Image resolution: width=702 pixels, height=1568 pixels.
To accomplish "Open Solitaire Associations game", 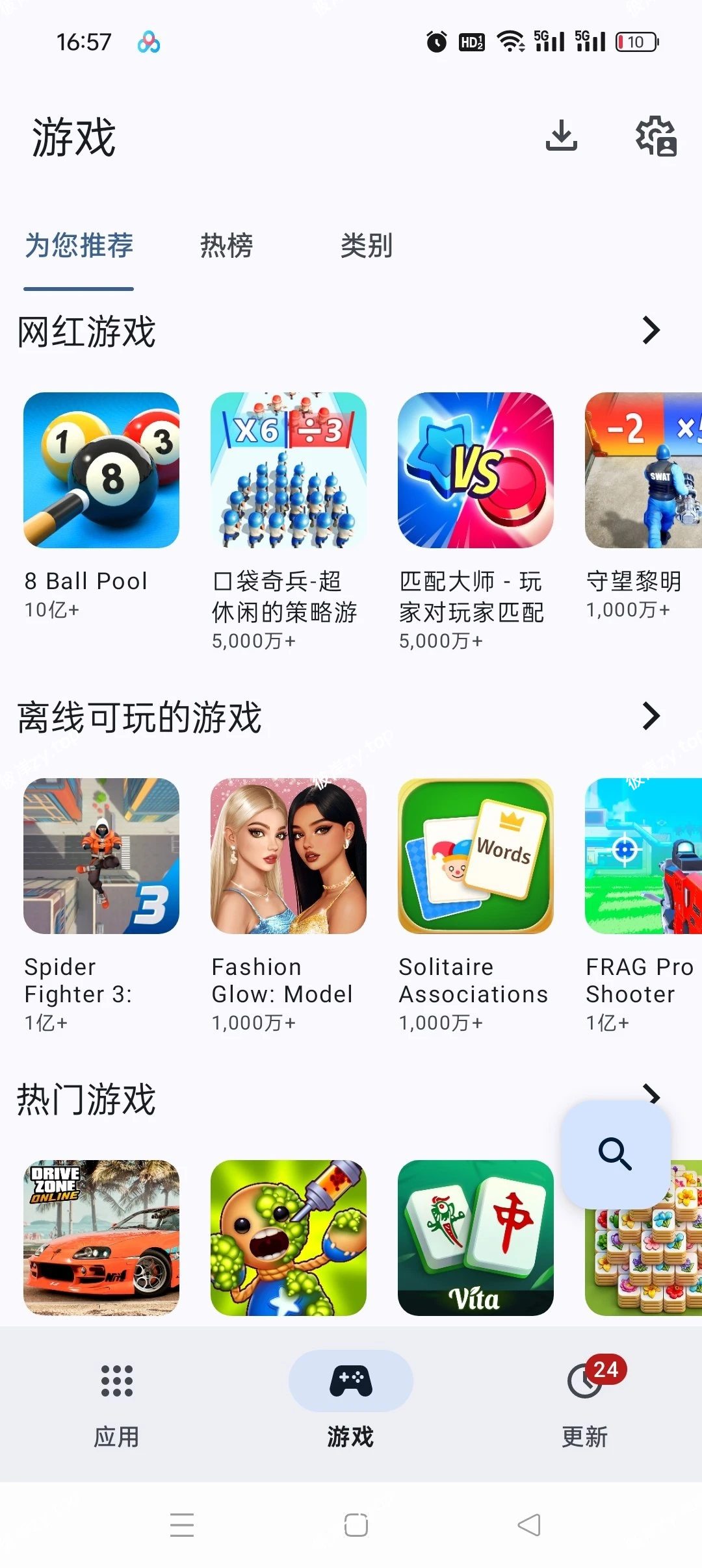I will tap(476, 856).
